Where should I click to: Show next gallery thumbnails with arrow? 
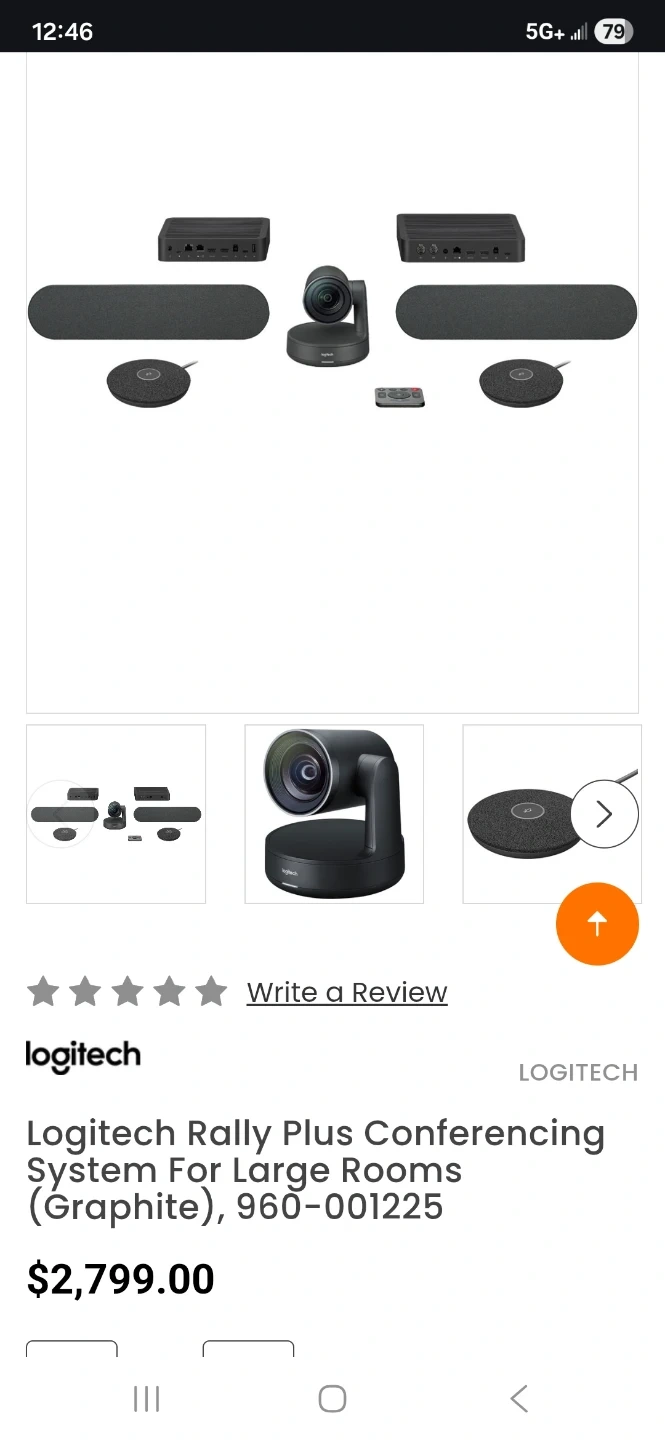(604, 814)
